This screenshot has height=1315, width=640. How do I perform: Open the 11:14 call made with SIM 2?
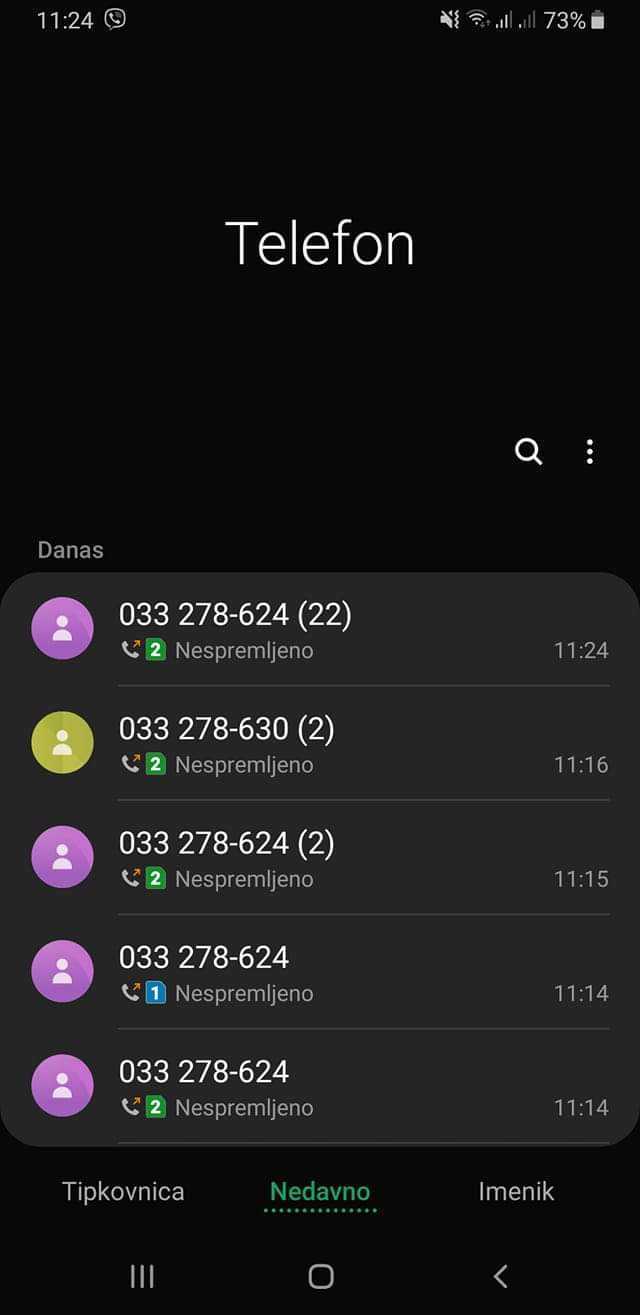click(340, 1087)
